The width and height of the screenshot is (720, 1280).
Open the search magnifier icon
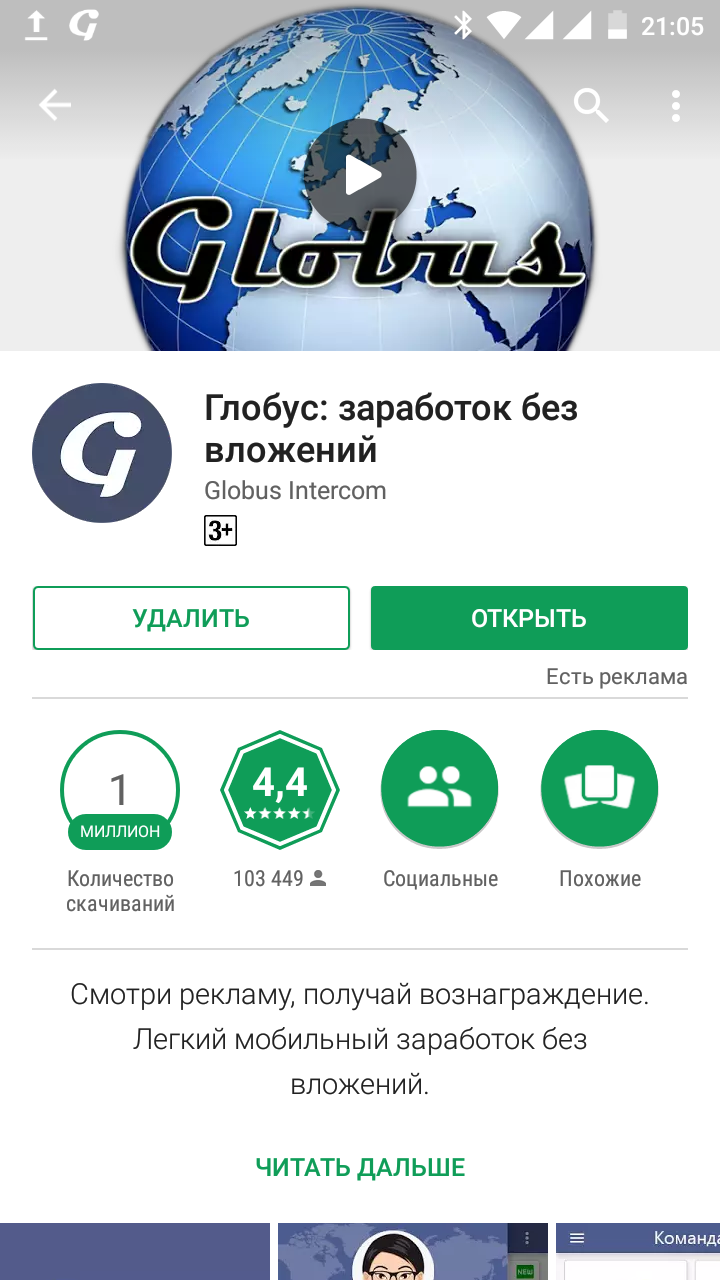pyautogui.click(x=591, y=105)
